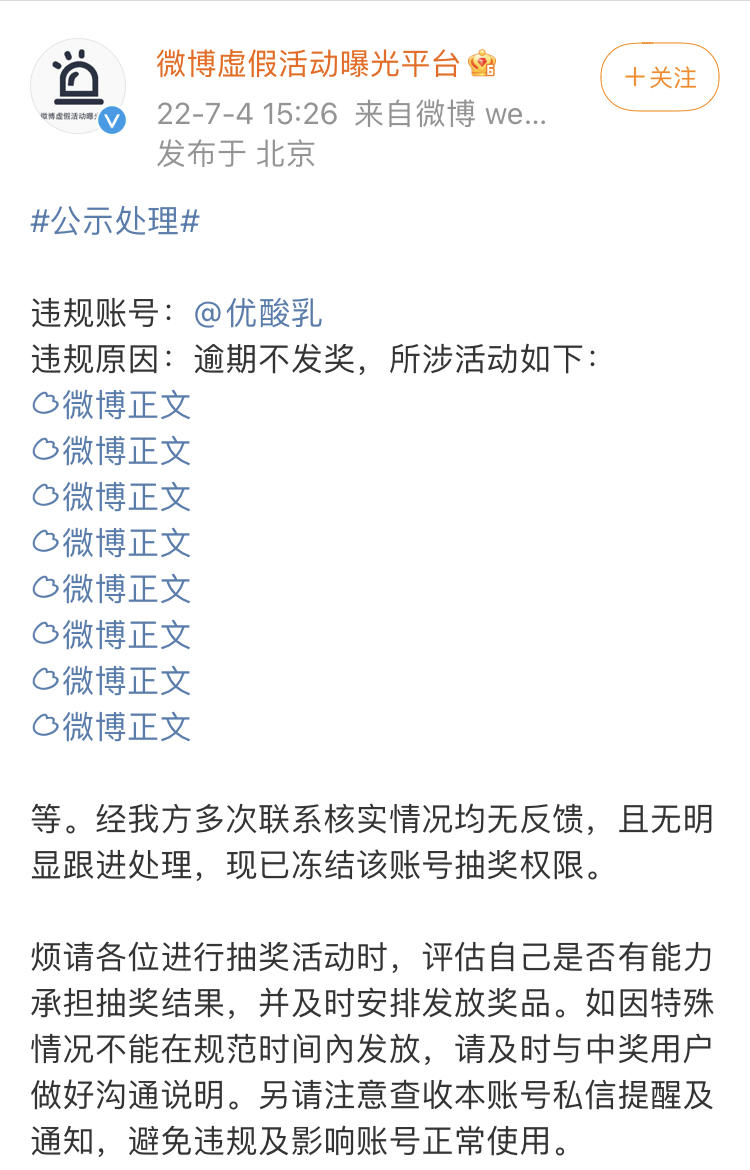Image resolution: width=750 pixels, height=1170 pixels.
Task: View the mentioned account @优酸乳
Action: (x=258, y=313)
